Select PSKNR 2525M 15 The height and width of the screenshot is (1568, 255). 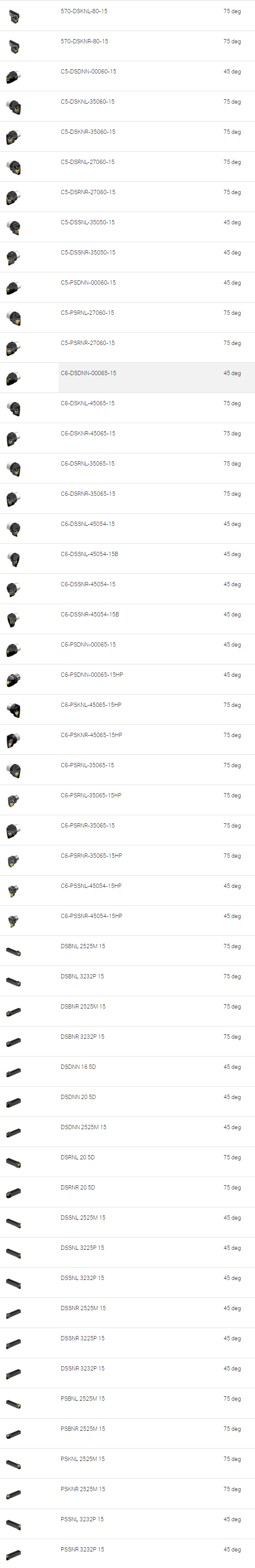click(83, 1489)
